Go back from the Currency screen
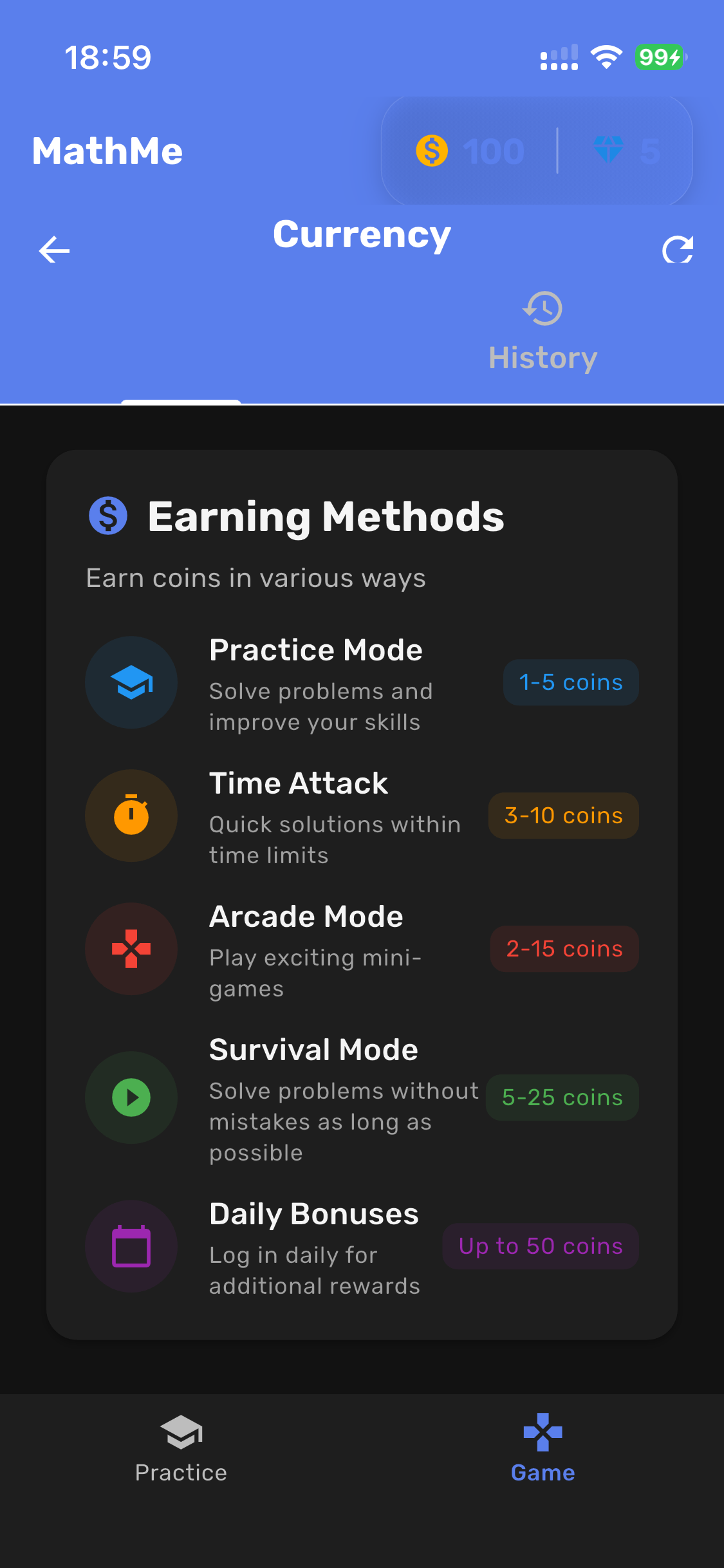724x1568 pixels. click(54, 250)
